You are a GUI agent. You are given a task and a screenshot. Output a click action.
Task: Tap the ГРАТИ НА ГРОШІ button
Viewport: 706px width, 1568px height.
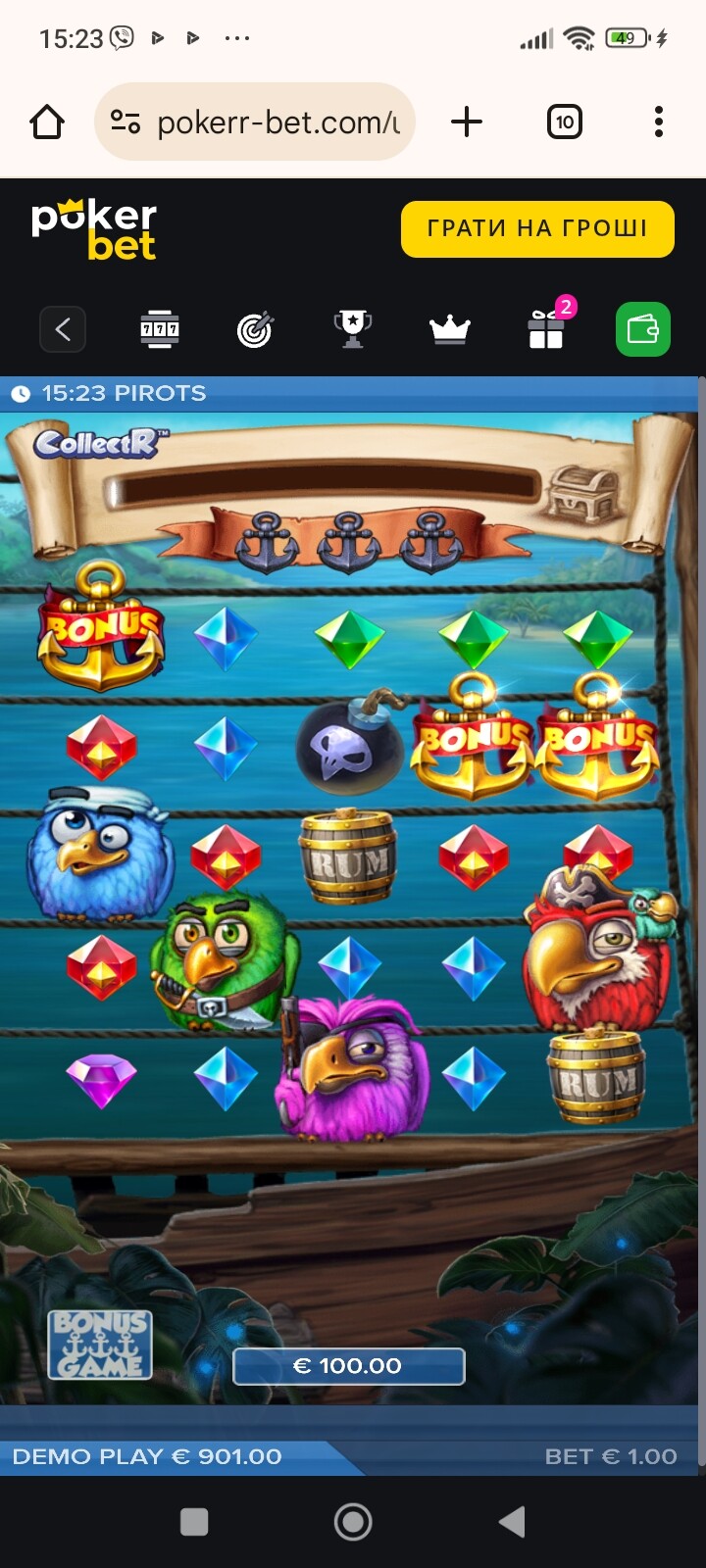pyautogui.click(x=537, y=228)
